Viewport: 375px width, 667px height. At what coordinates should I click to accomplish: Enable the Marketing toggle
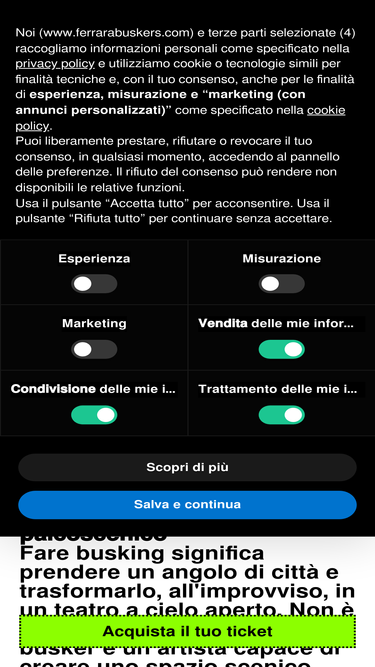click(x=94, y=349)
